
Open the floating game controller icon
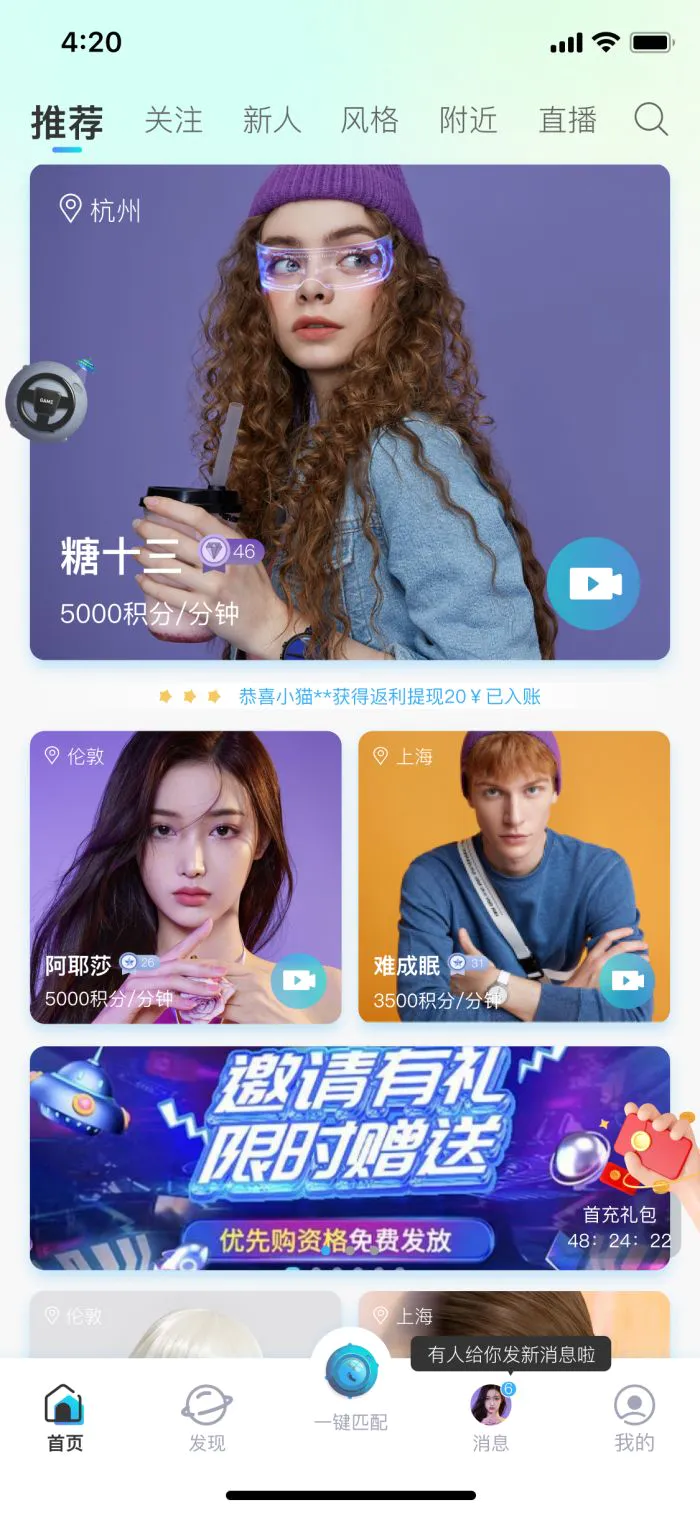tap(48, 400)
